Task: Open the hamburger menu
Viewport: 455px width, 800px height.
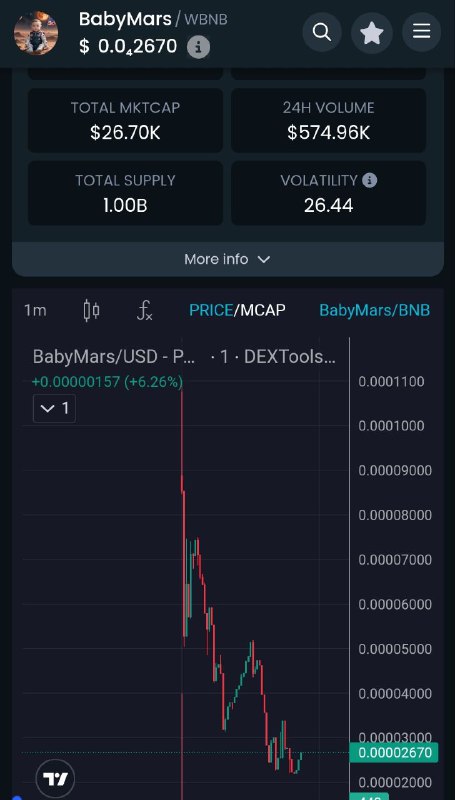Action: (x=421, y=32)
